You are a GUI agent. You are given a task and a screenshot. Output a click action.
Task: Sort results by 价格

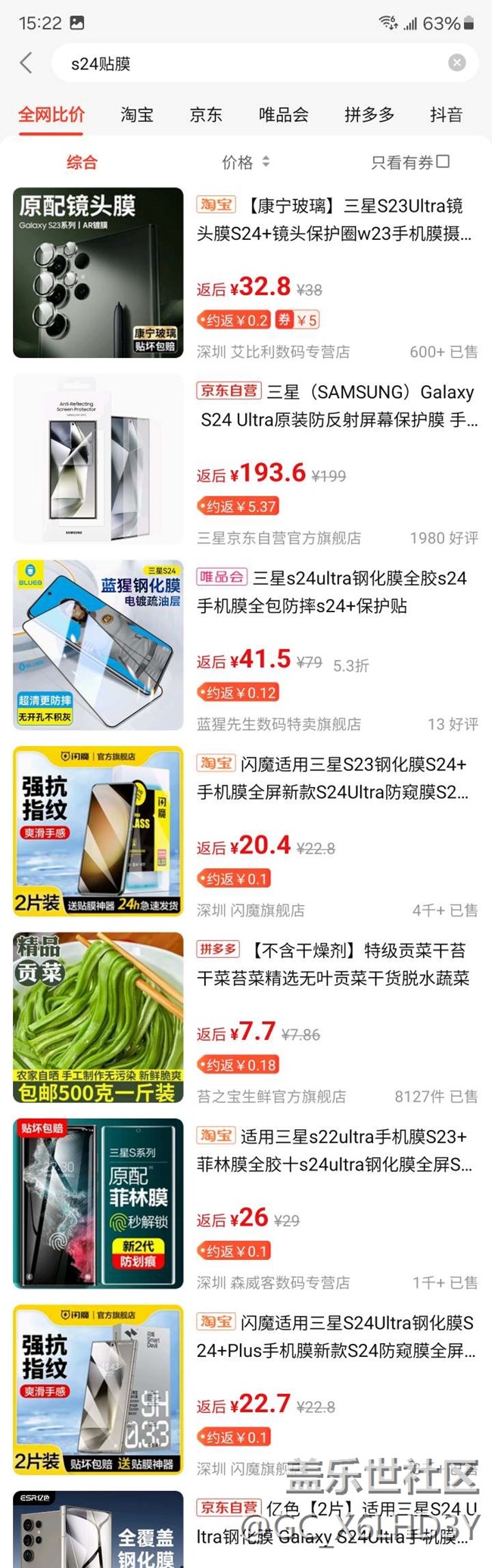[245, 162]
